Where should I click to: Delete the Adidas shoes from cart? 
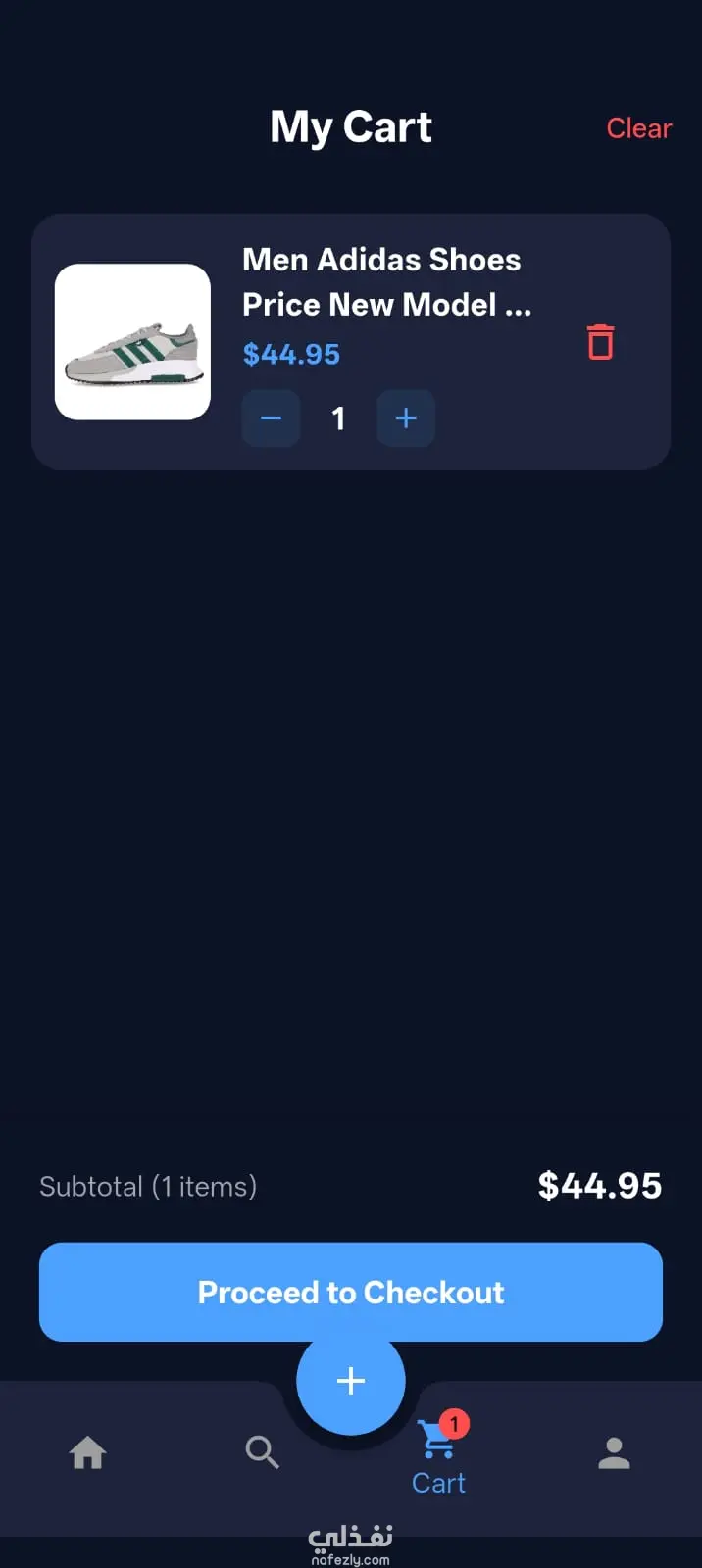coord(600,342)
